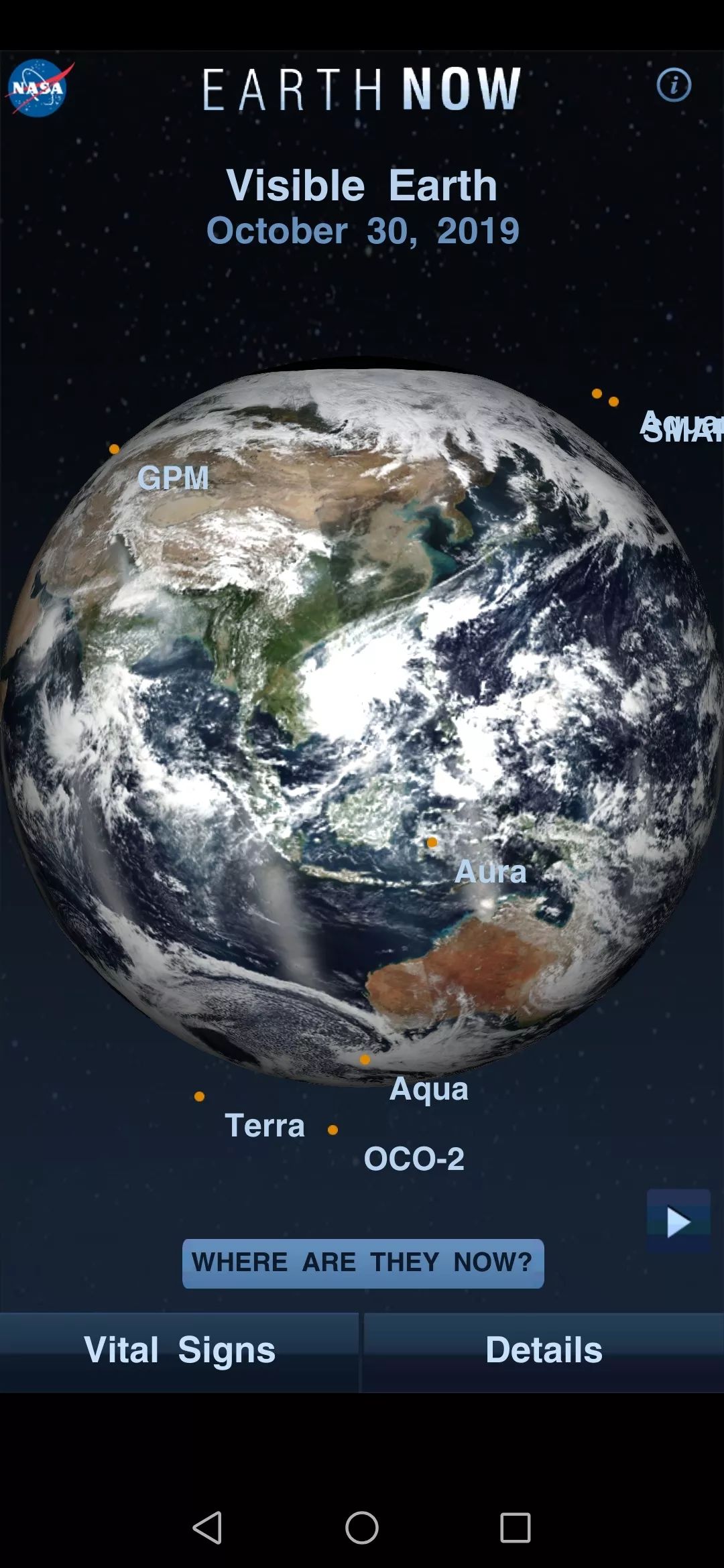724x1568 pixels.
Task: Select the GPM satellite label
Action: pos(173,478)
